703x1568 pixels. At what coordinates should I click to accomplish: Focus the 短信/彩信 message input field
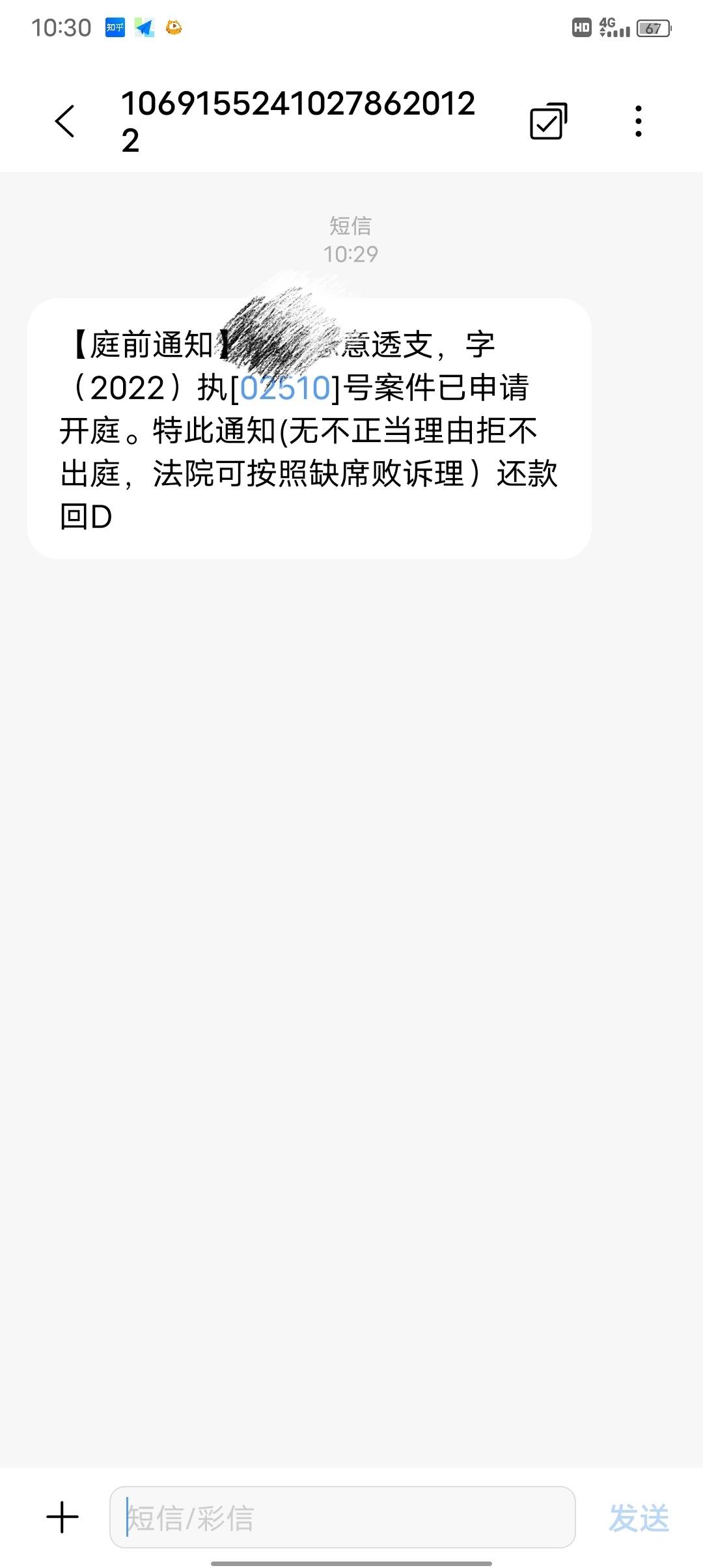click(342, 1517)
